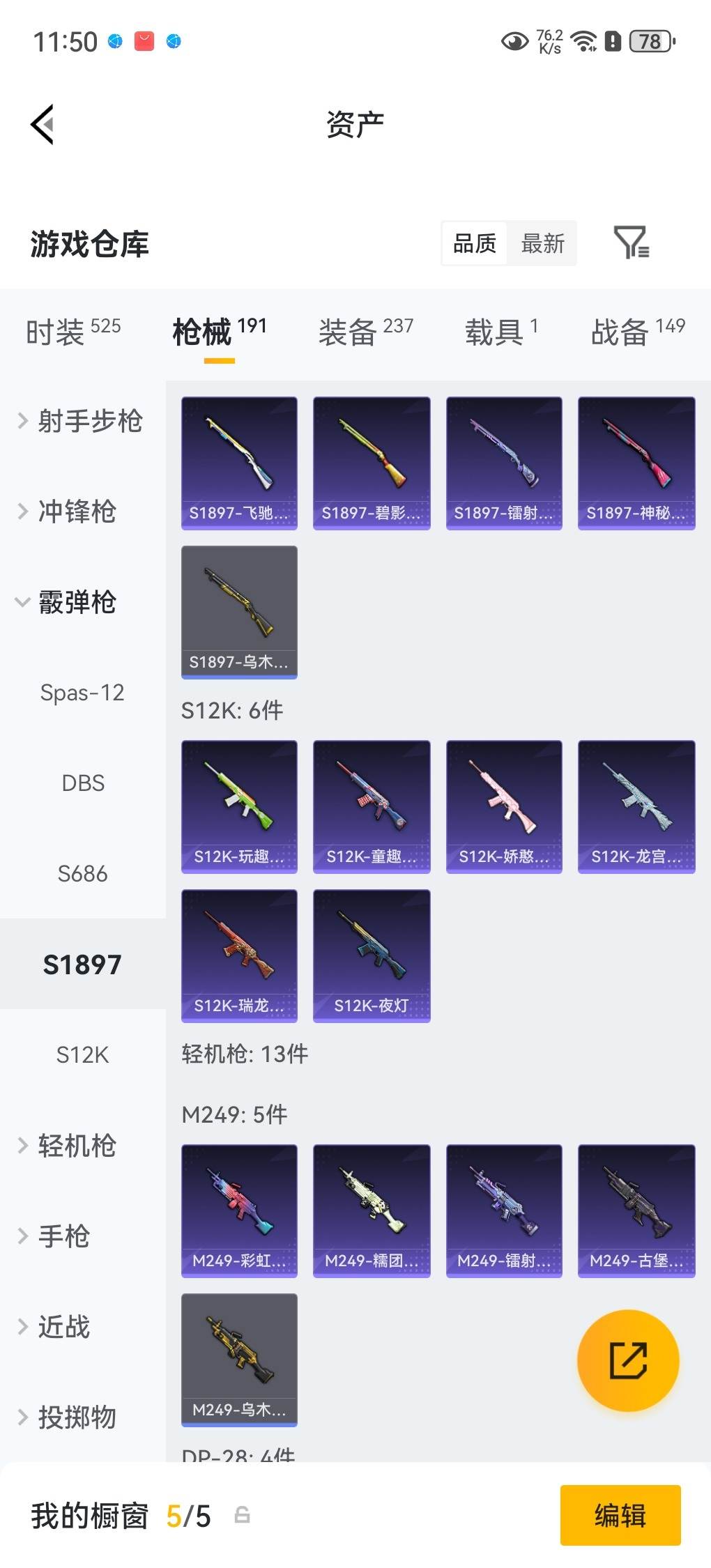The width and height of the screenshot is (711, 1568).
Task: Select the S12K sidebar item
Action: point(82,1055)
